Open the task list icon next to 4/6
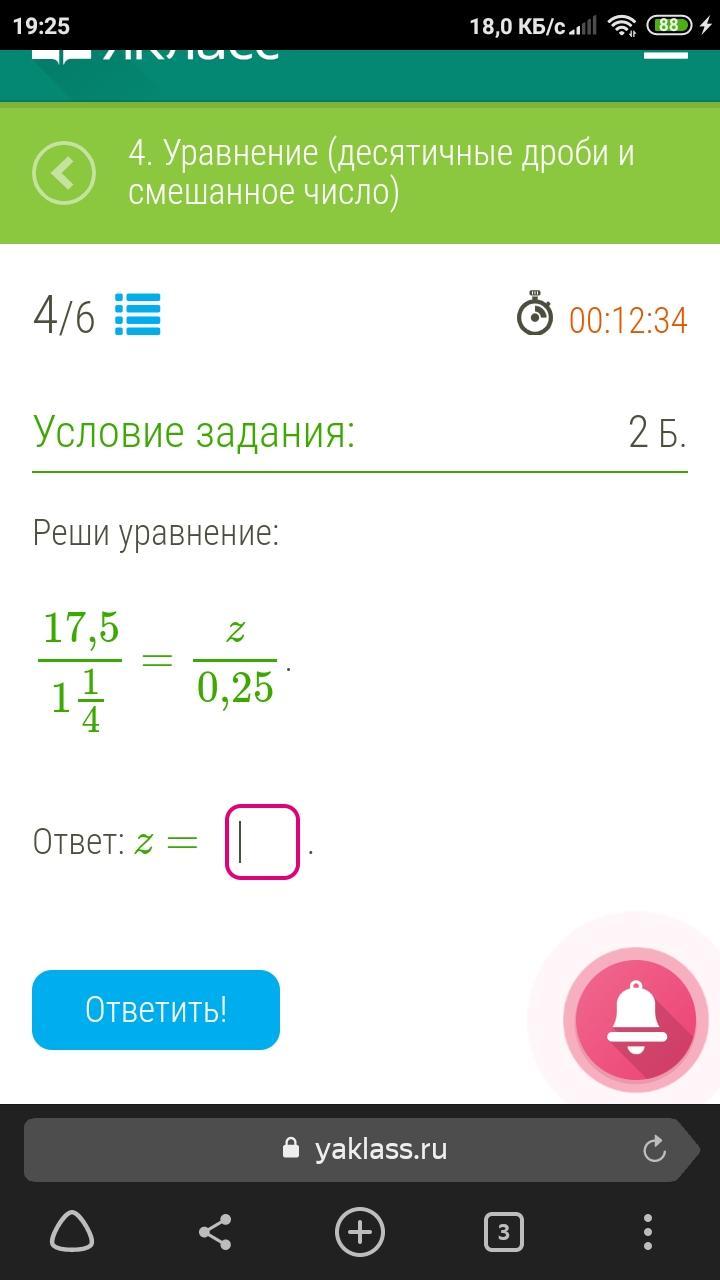The image size is (720, 1280). pos(137,315)
